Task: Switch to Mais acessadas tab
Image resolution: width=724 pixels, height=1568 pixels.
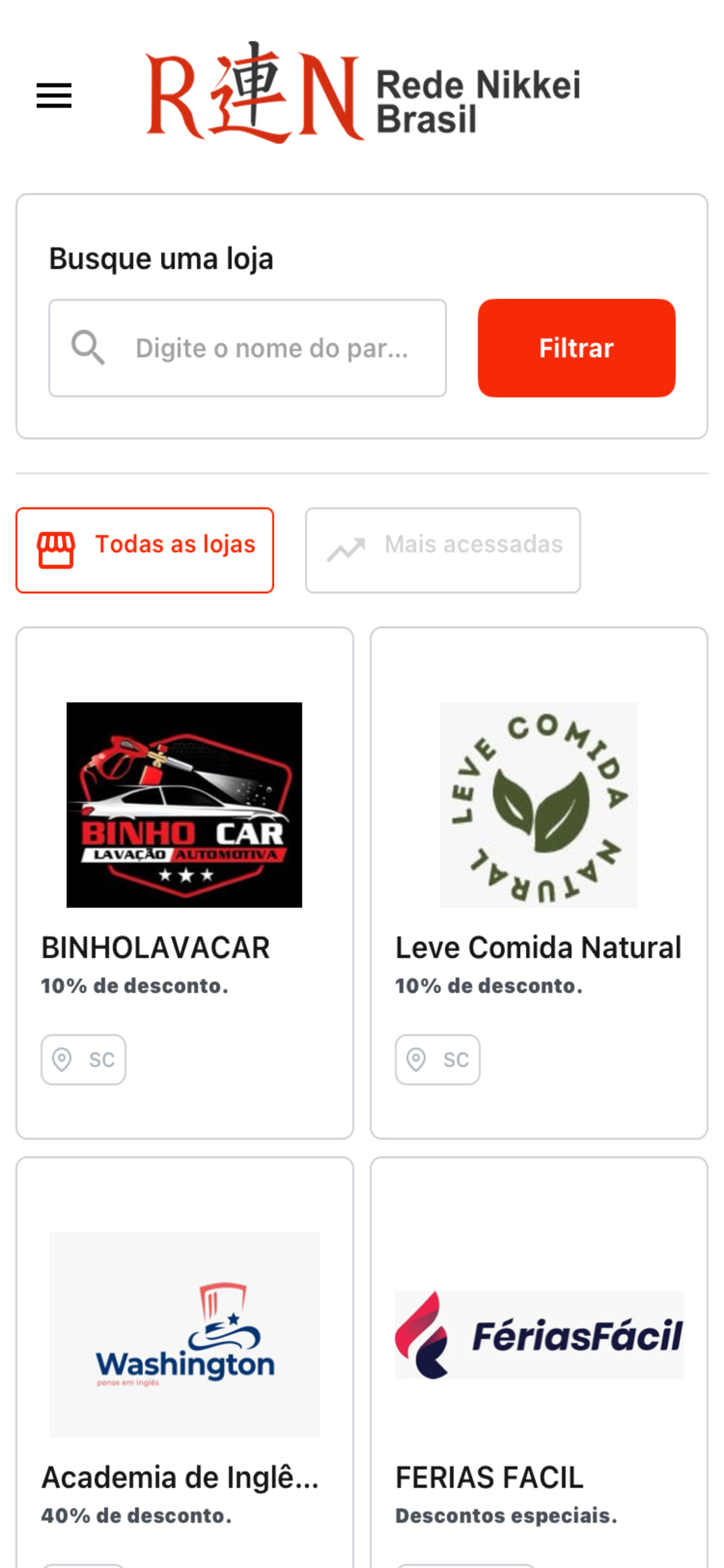Action: coord(442,550)
